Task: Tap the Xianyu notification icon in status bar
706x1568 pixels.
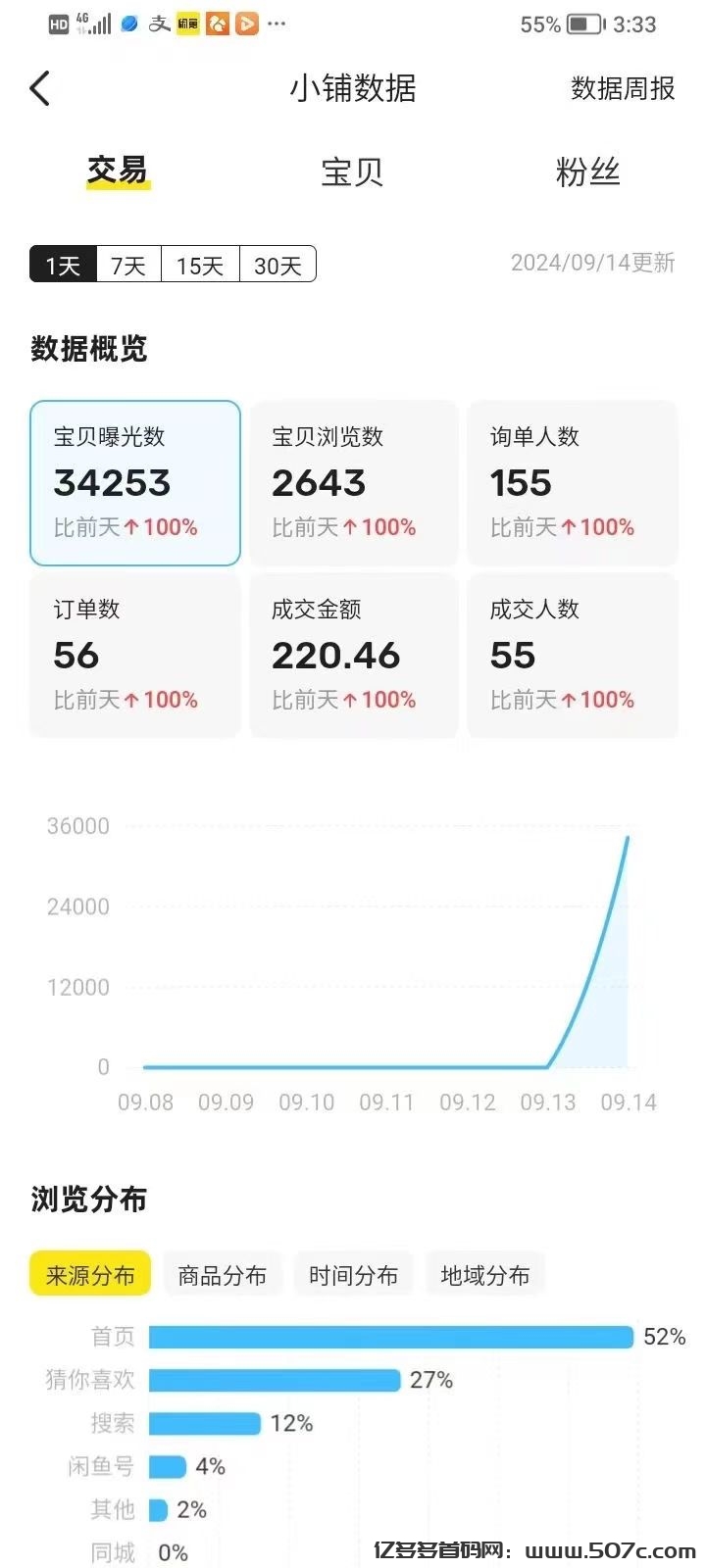Action: click(186, 24)
